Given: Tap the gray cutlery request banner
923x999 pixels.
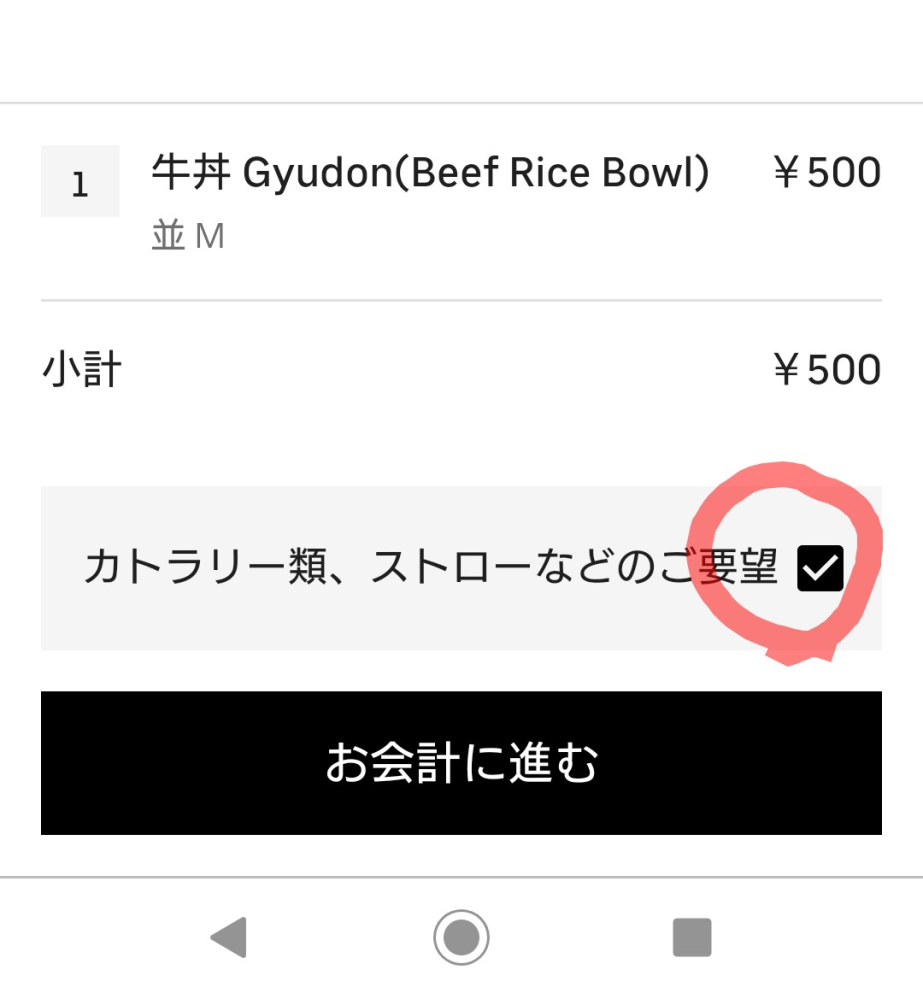Looking at the screenshot, I should tap(400, 567).
